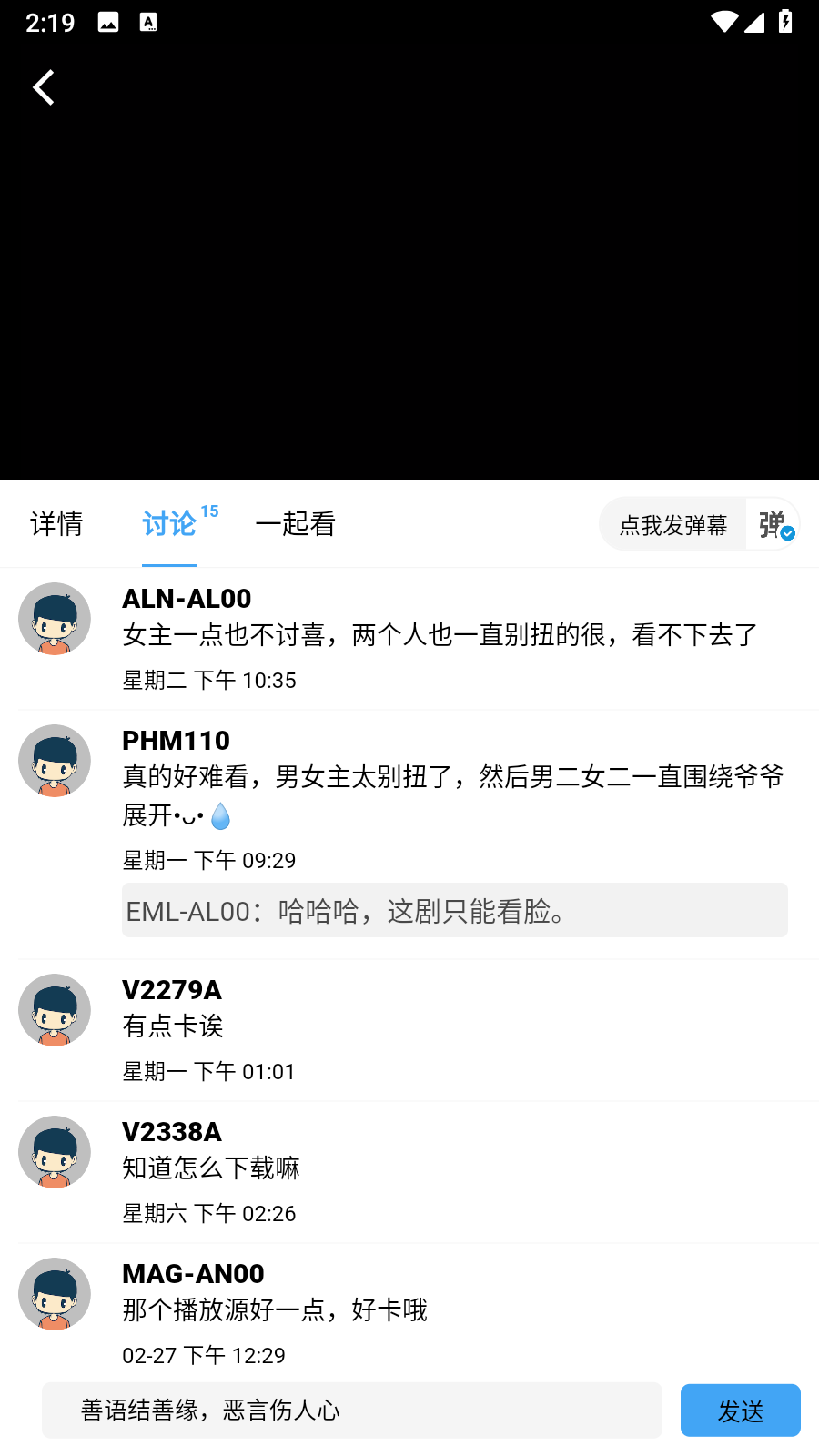Toggle the 弹 danmaku switch

pyautogui.click(x=773, y=525)
